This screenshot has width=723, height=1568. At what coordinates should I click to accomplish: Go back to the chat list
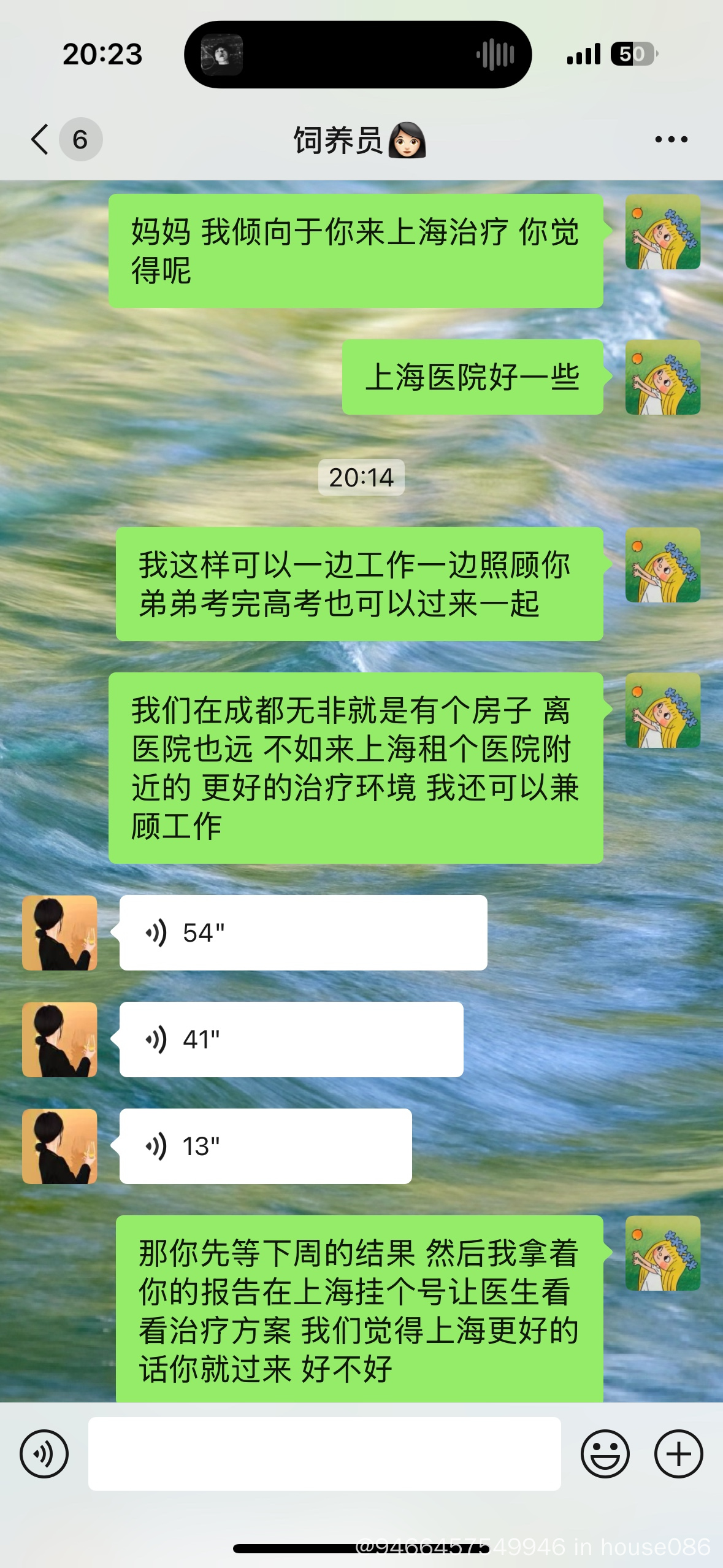click(x=40, y=139)
